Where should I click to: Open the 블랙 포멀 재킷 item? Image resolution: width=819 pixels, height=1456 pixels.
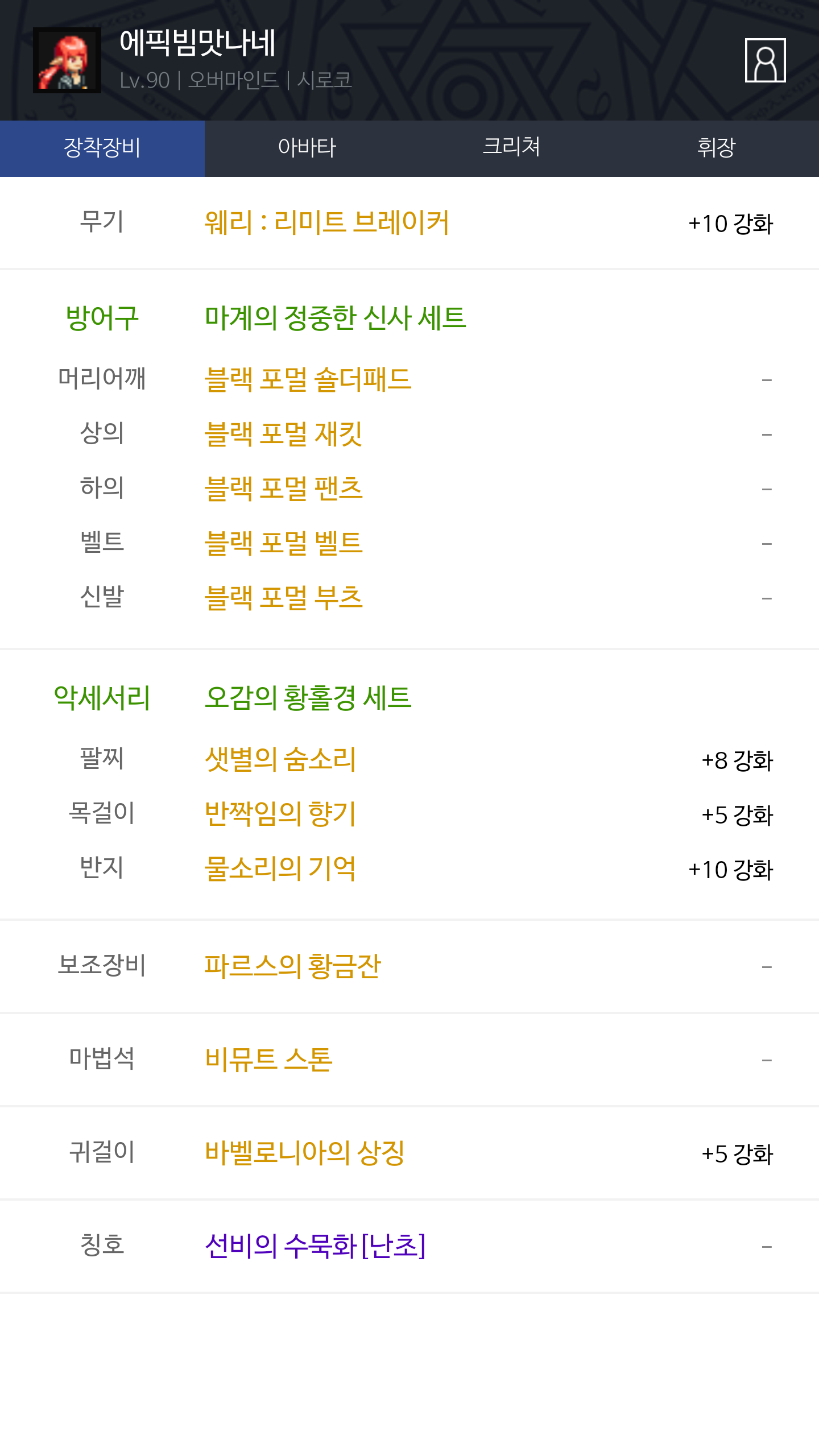click(x=283, y=434)
